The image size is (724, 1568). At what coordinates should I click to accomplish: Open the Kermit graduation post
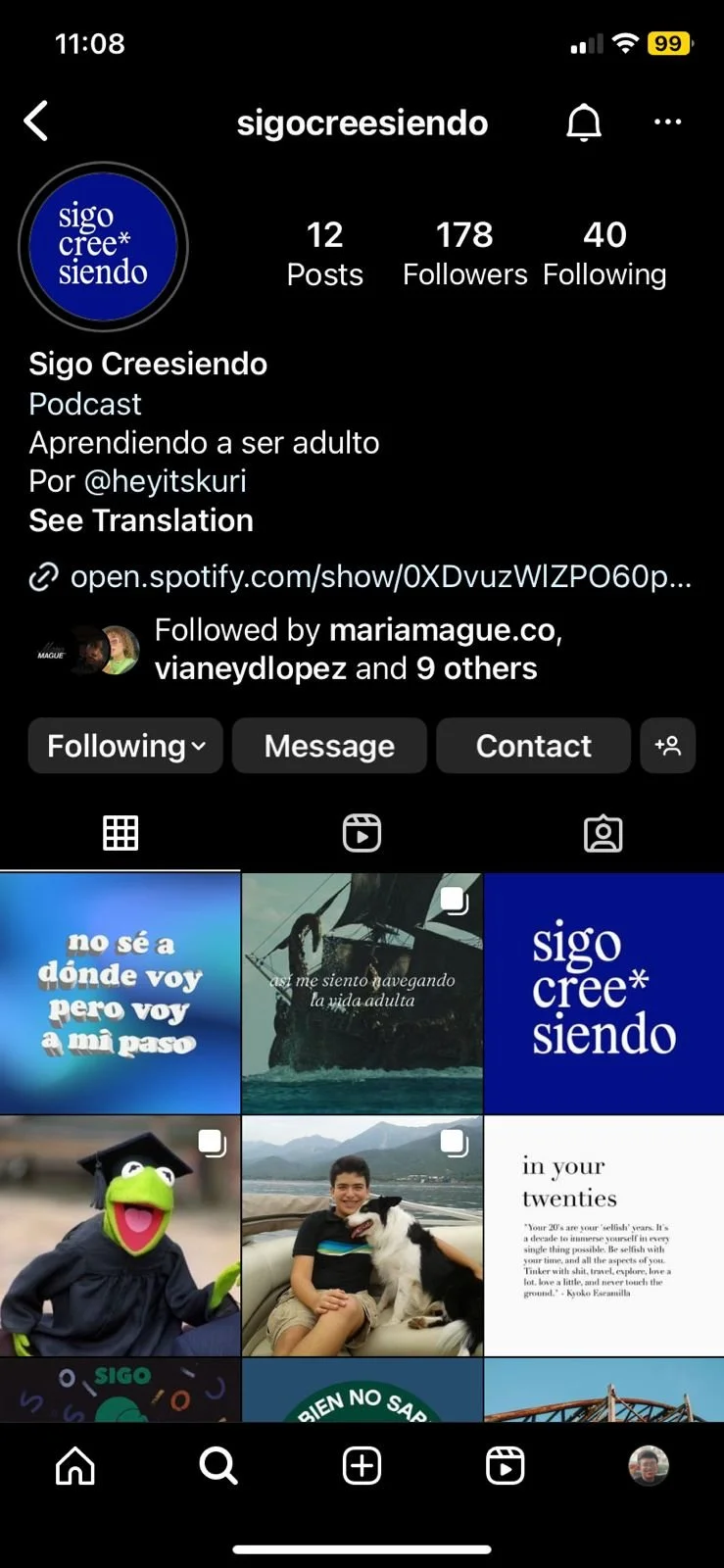click(x=120, y=1235)
